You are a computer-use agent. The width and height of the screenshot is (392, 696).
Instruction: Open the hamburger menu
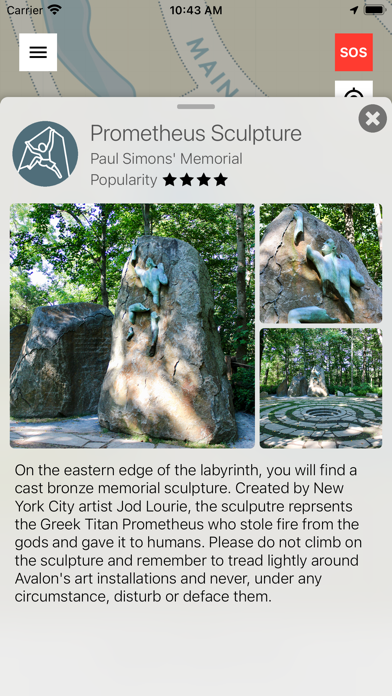coord(38,52)
